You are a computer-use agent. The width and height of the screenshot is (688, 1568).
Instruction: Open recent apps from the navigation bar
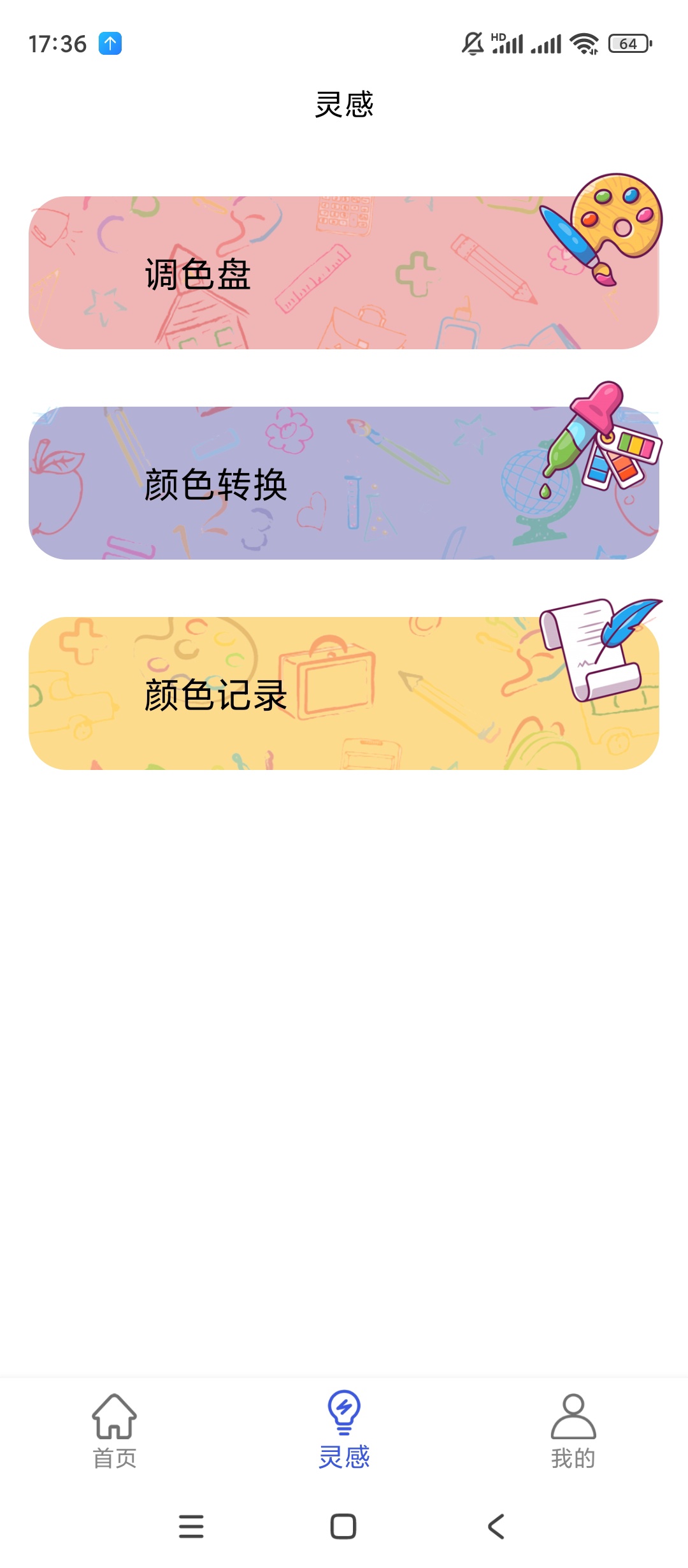point(191,1526)
